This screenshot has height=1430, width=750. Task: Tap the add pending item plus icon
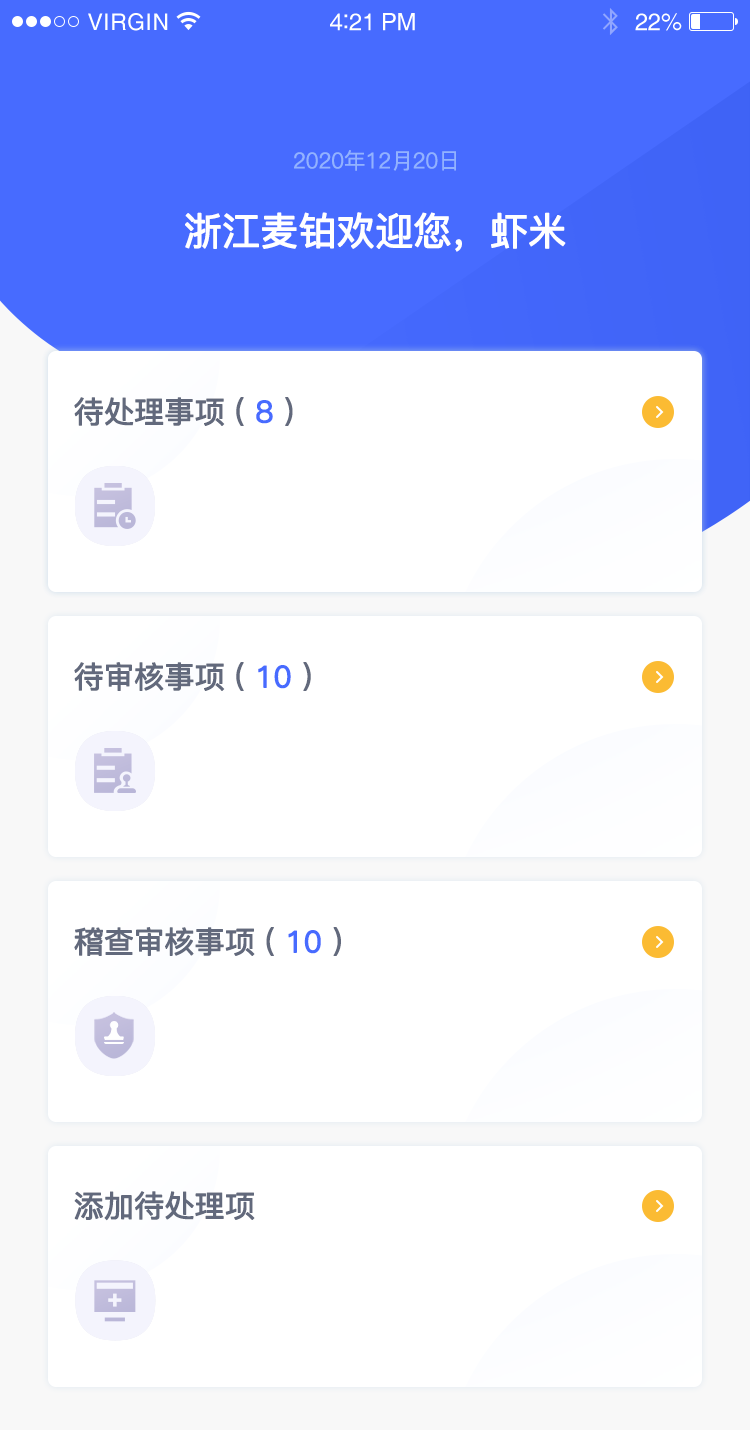point(115,1300)
